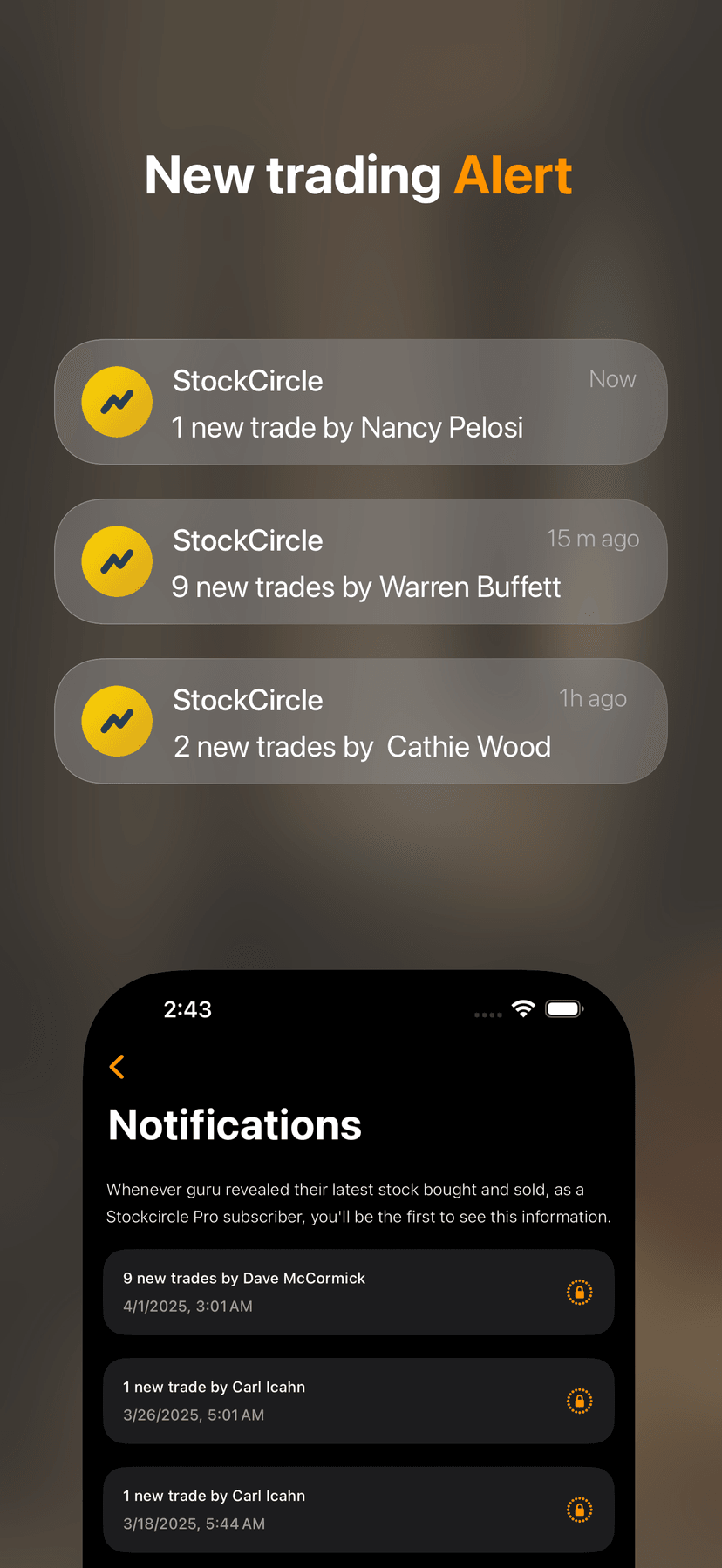Tap the battery indicator in the status bar
Screen dimensions: 722x1568
tap(563, 1008)
